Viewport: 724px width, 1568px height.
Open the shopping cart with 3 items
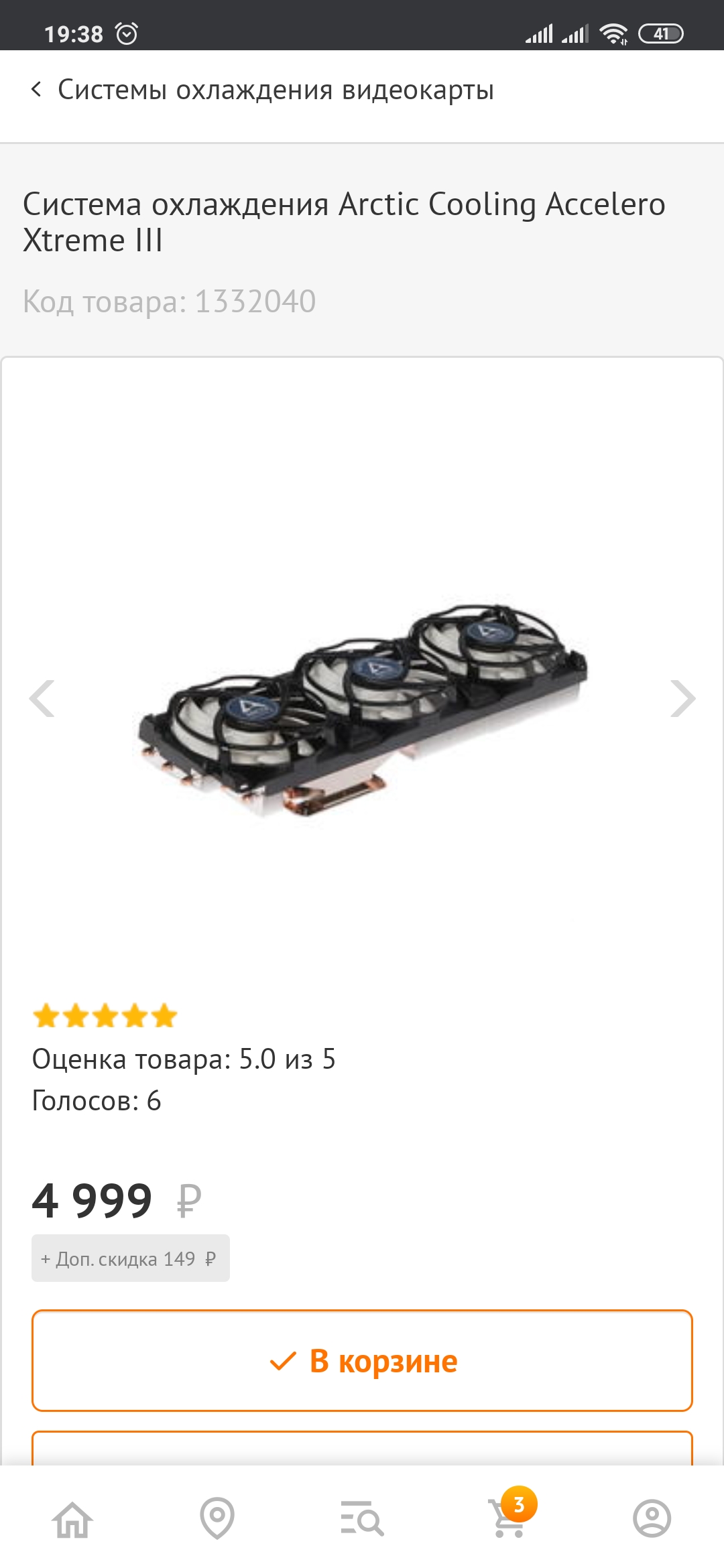point(508,1518)
